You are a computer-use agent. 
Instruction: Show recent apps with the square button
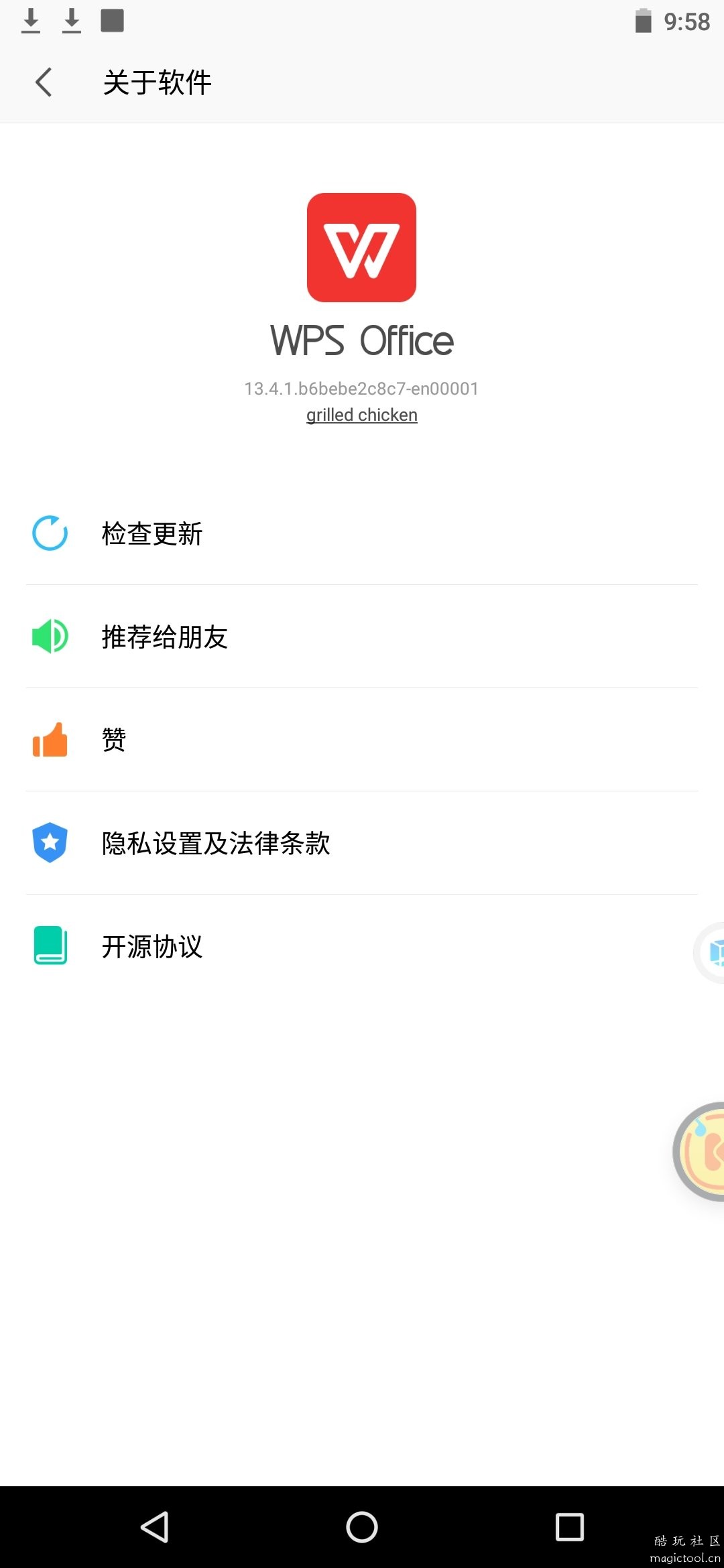pyautogui.click(x=570, y=1527)
